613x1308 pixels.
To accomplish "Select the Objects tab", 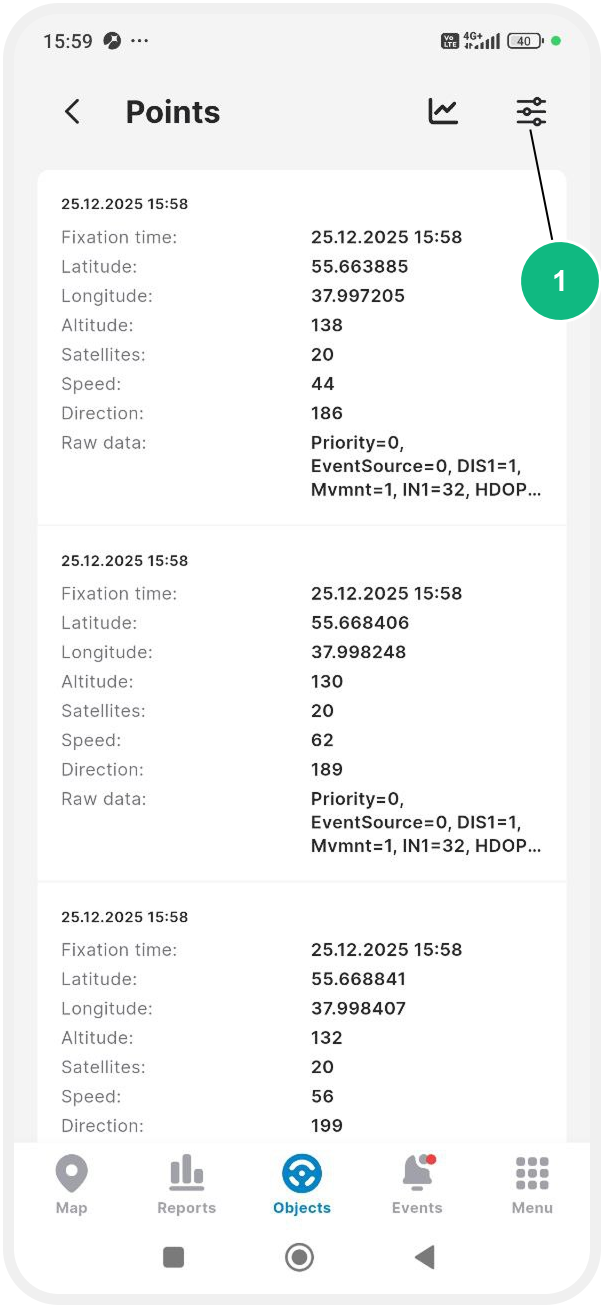I will coord(301,1184).
